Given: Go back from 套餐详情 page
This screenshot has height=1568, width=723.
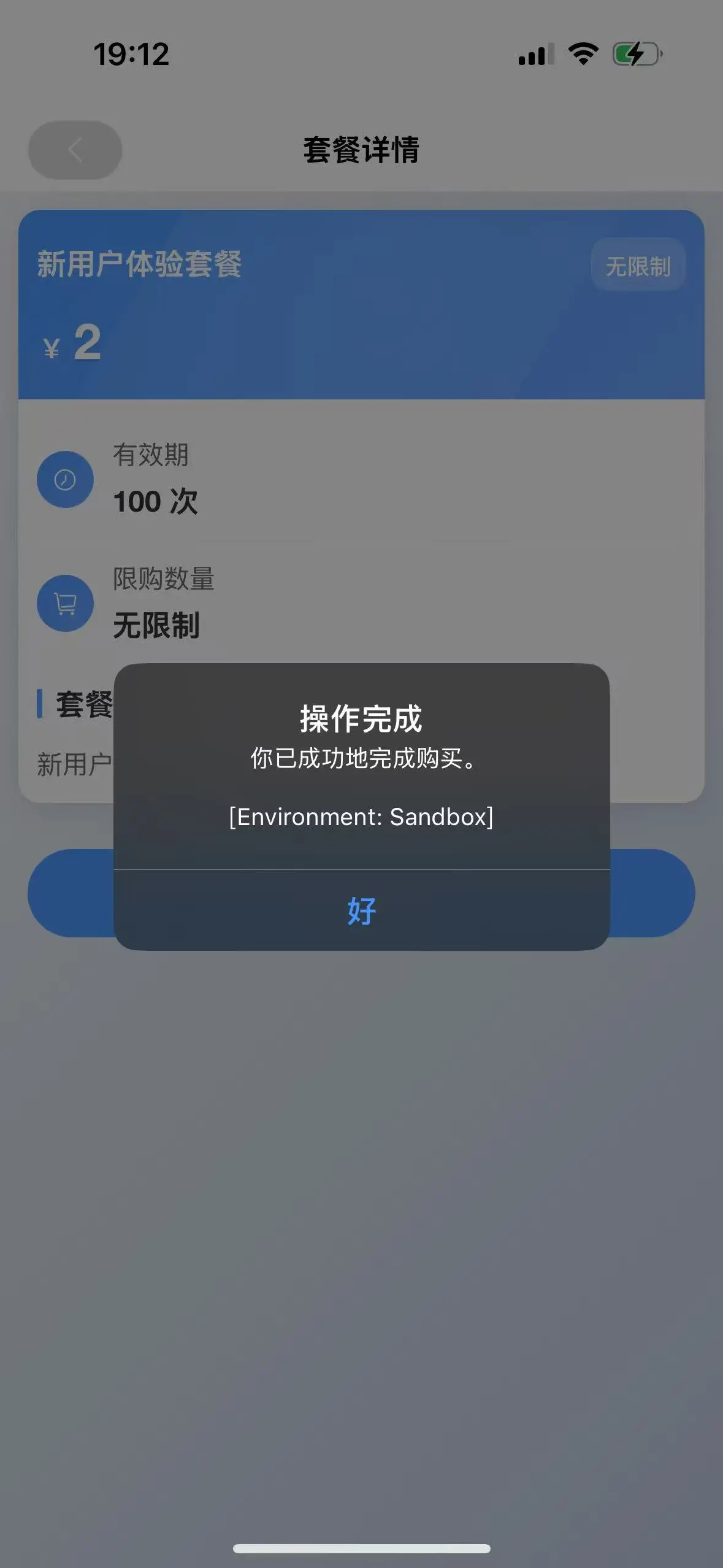Looking at the screenshot, I should pos(75,150).
